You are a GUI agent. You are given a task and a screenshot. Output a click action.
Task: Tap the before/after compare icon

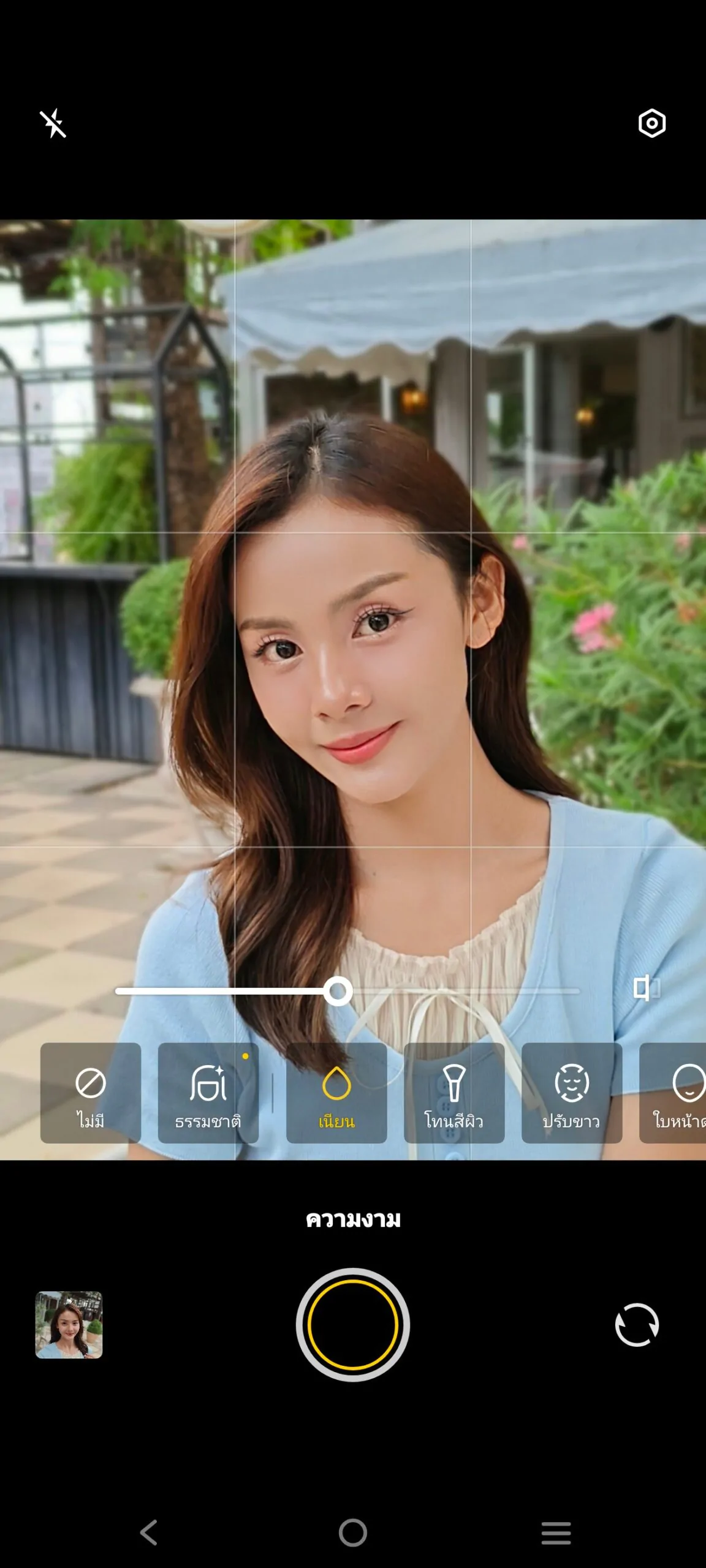pyautogui.click(x=646, y=988)
